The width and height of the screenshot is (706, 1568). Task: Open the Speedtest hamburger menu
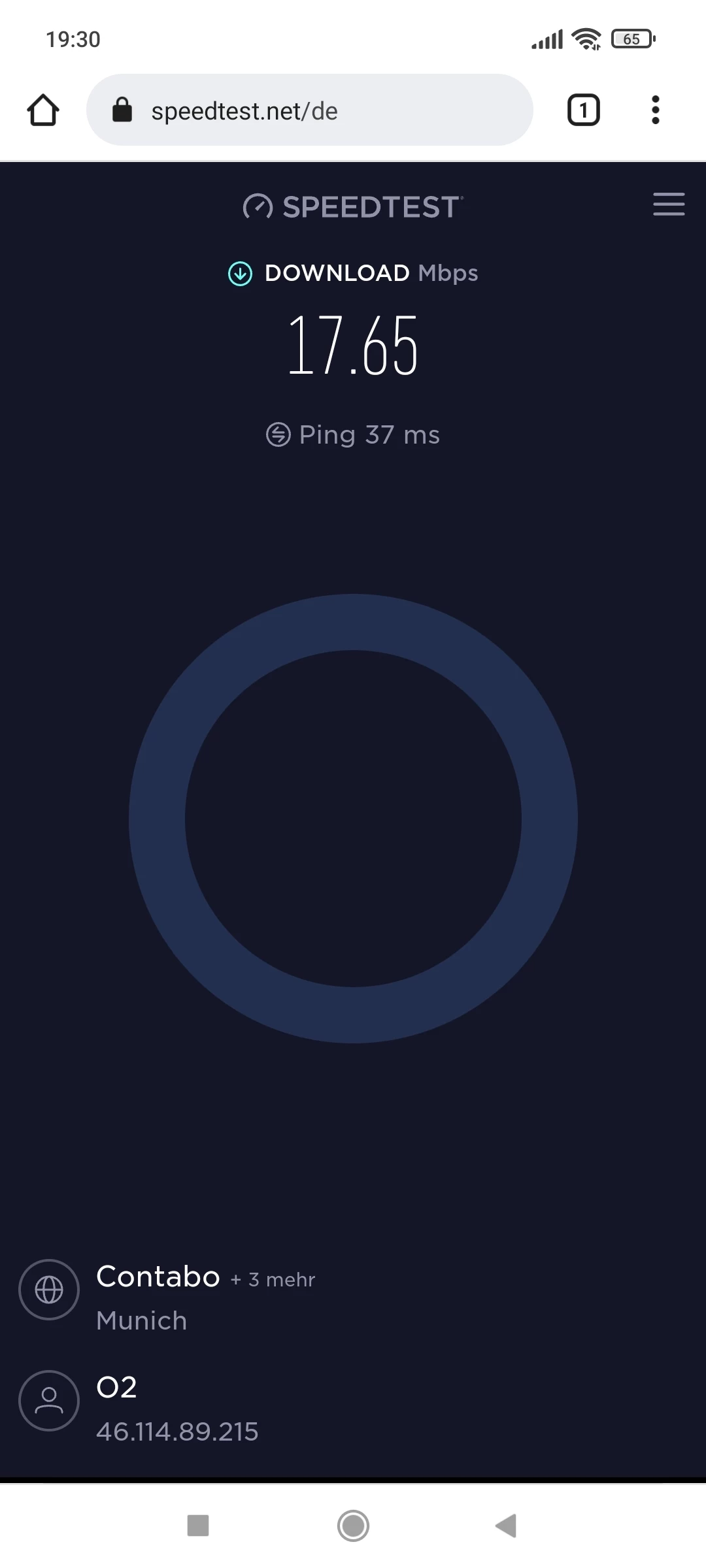point(668,204)
